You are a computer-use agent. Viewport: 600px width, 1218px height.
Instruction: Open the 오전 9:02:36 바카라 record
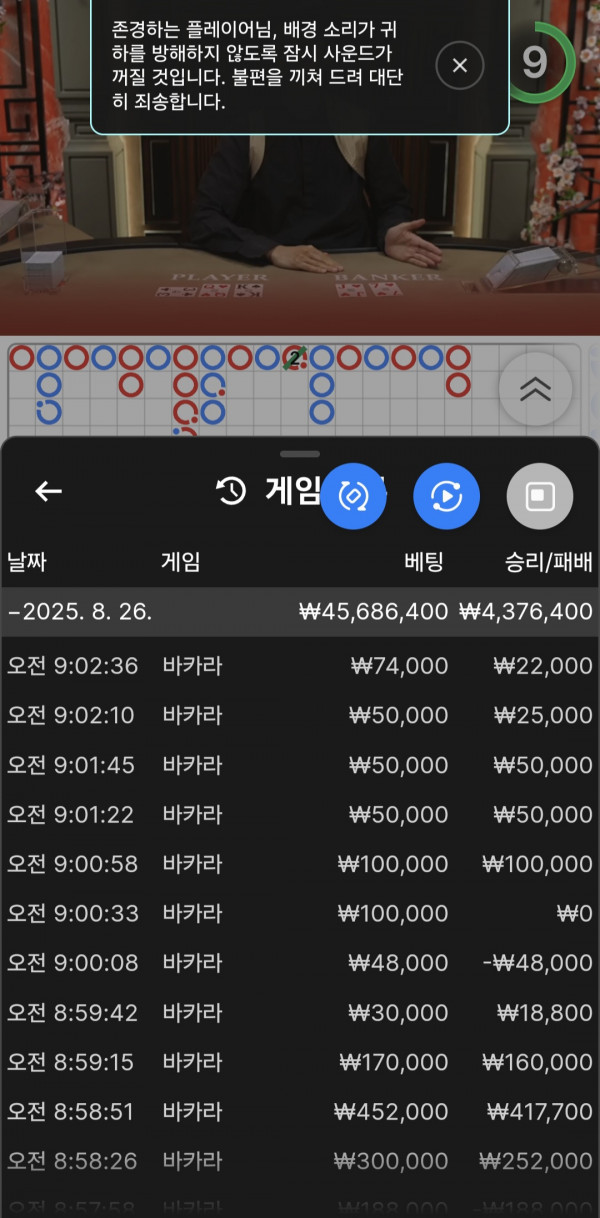(x=300, y=666)
